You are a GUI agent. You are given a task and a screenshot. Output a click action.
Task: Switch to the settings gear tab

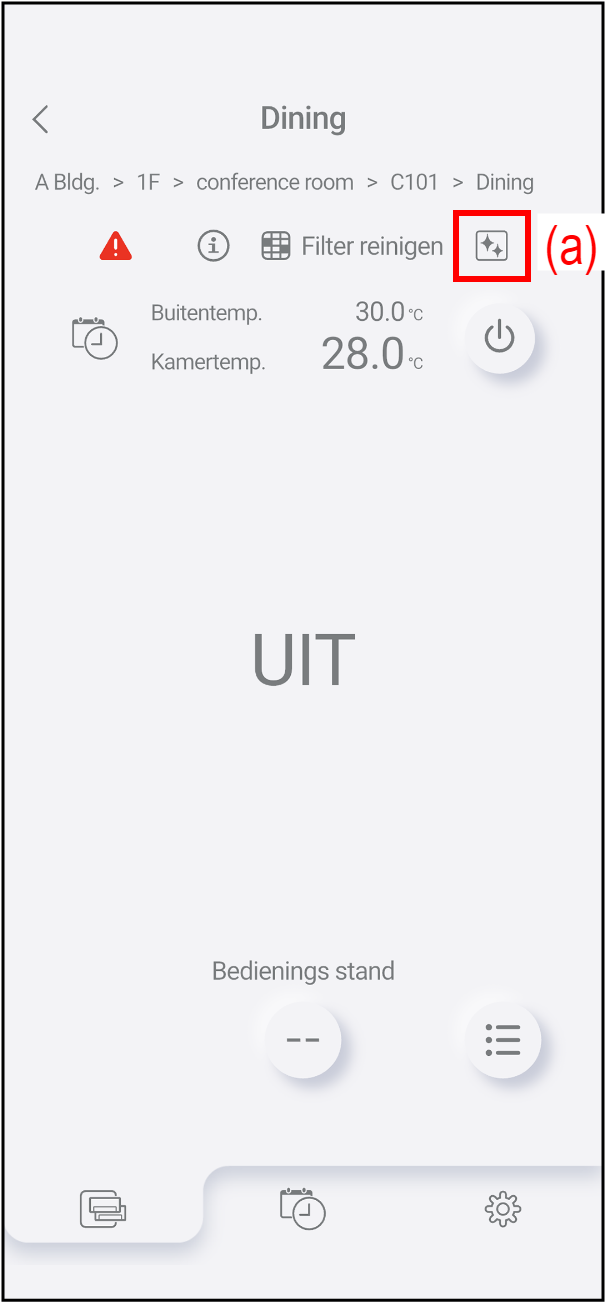502,1210
